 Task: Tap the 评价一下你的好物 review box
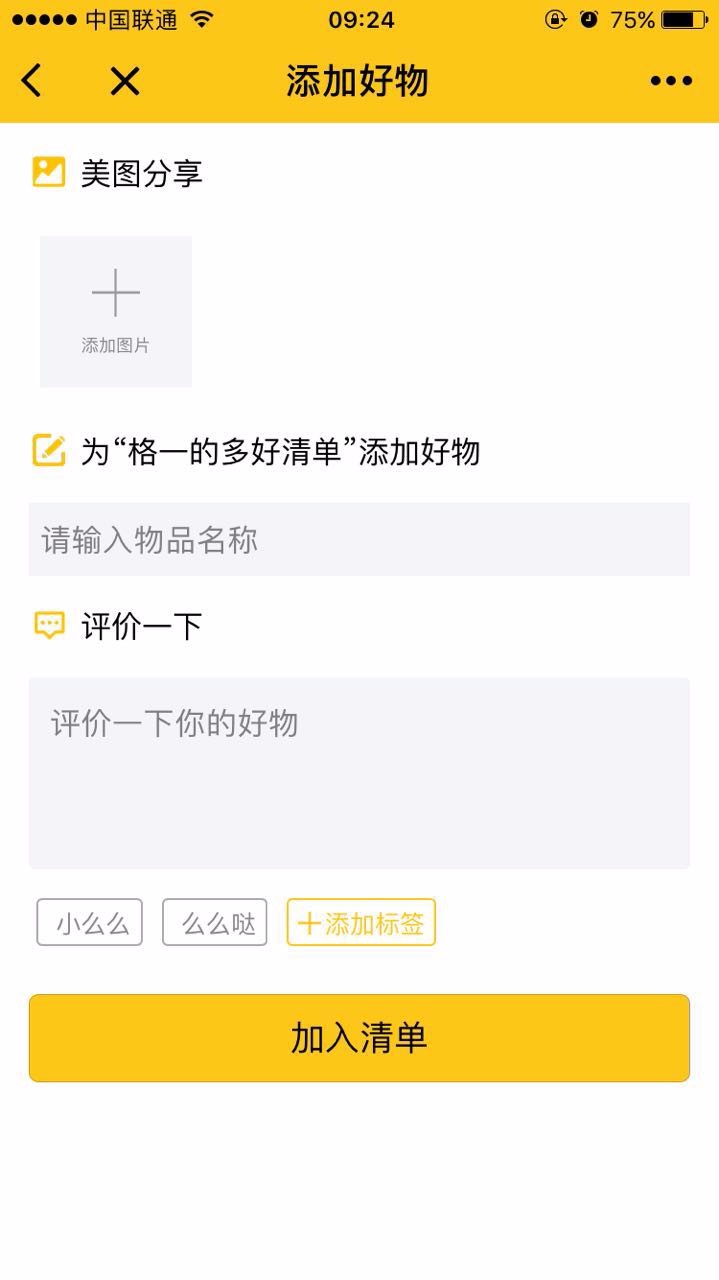pyautogui.click(x=359, y=773)
